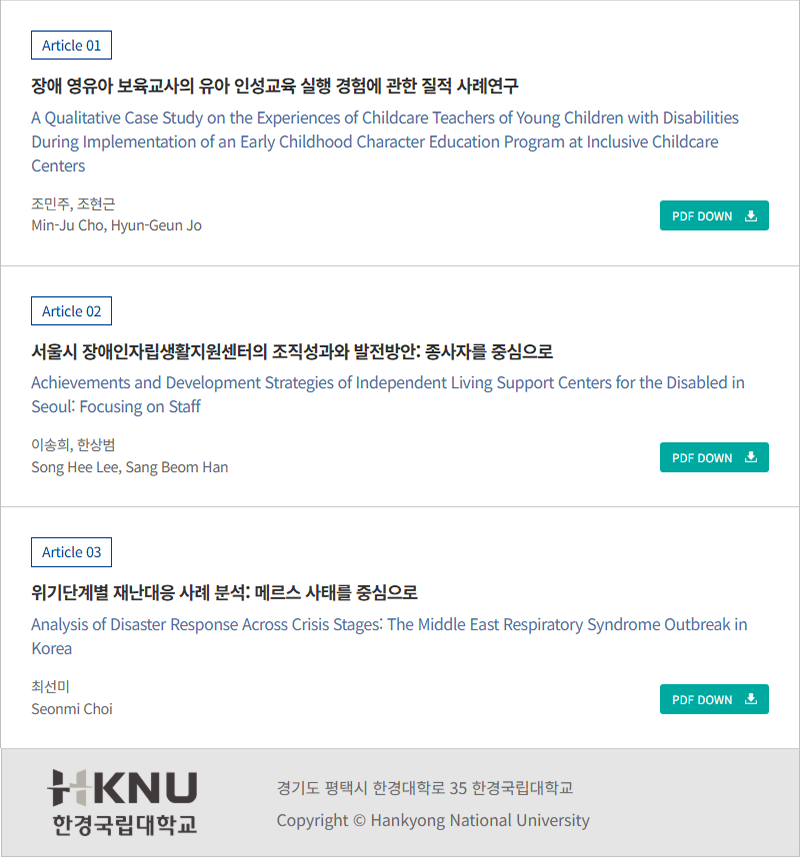This screenshot has height=857, width=800.
Task: Download the PDF for Article 01
Action: coord(714,216)
